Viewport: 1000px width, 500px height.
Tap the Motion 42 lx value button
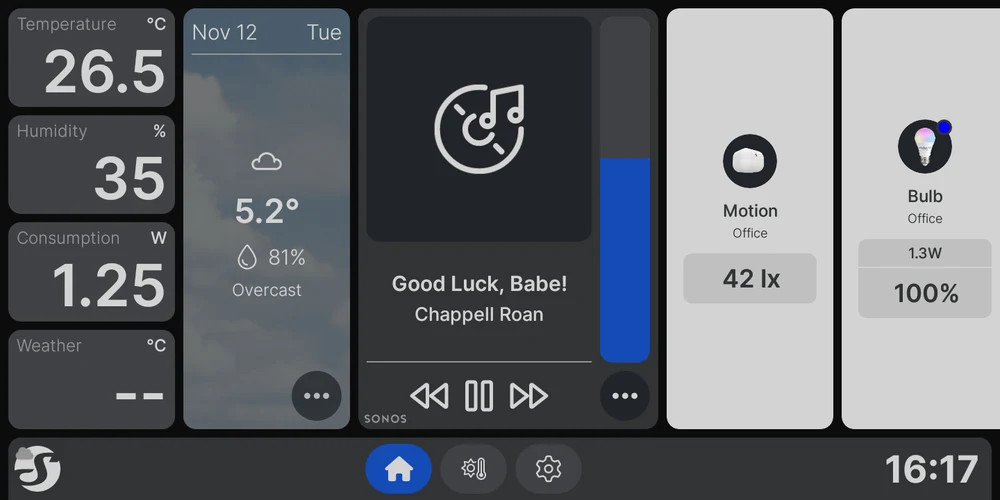pos(750,278)
